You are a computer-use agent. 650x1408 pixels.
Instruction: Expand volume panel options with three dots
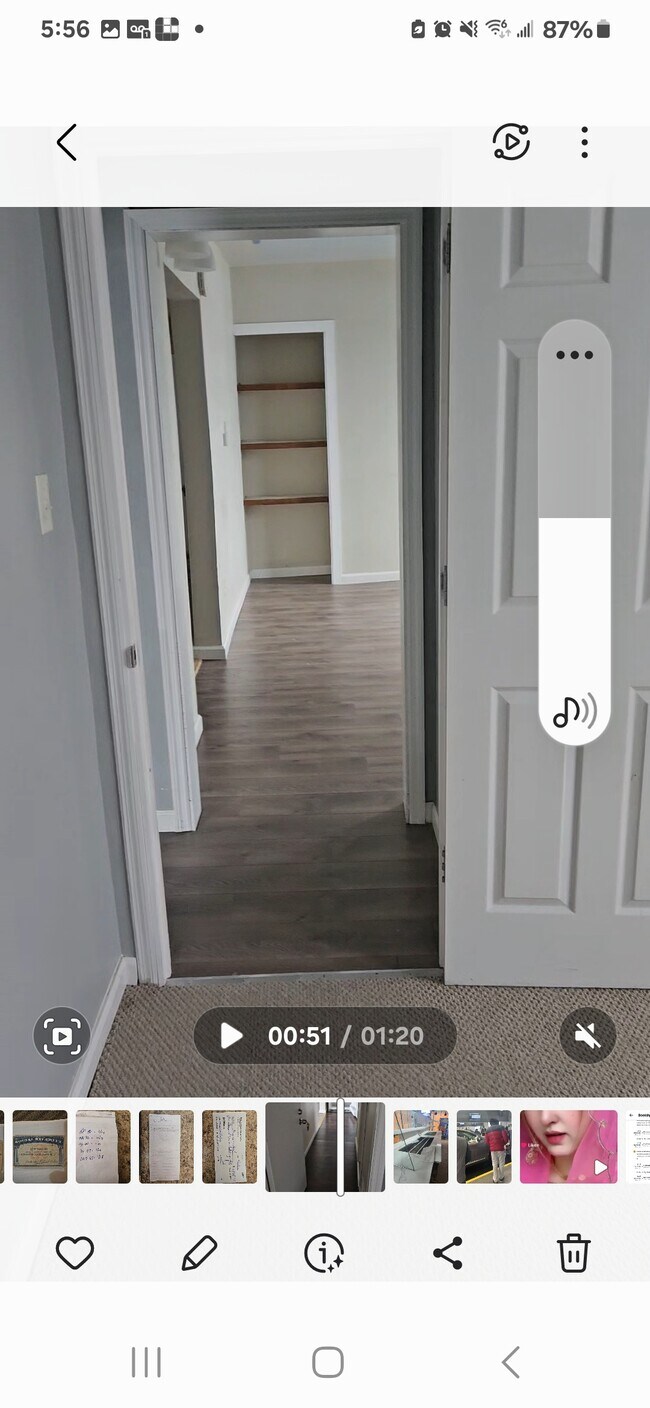pos(574,355)
